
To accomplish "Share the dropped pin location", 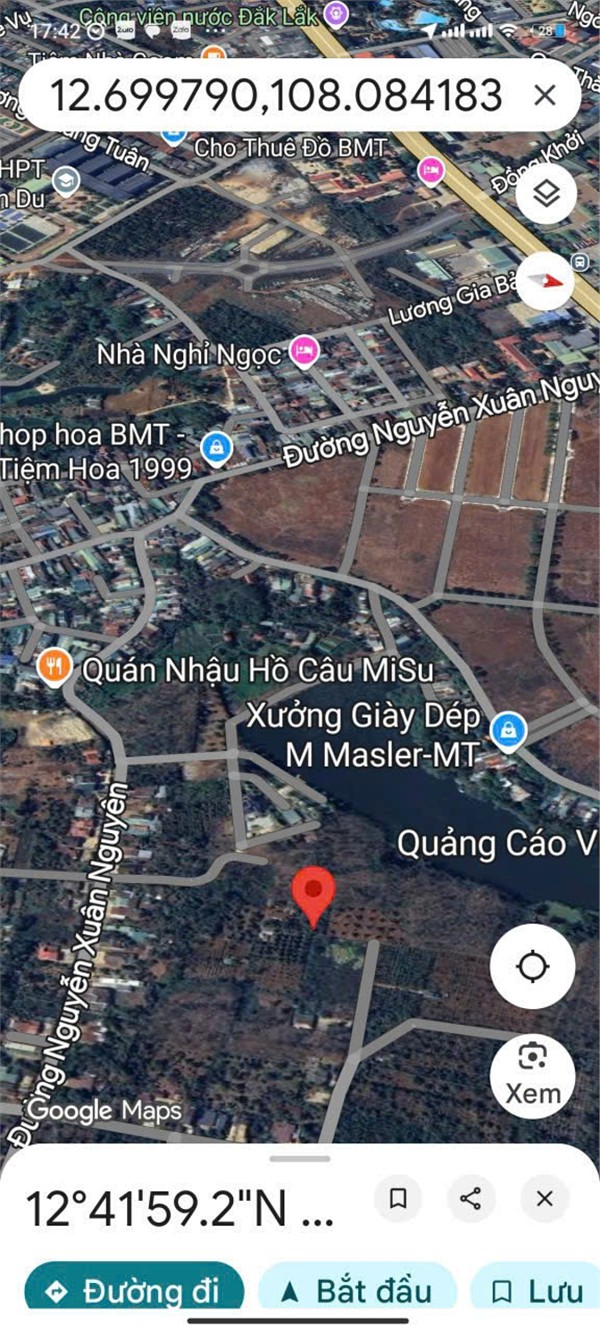I will 471,1199.
